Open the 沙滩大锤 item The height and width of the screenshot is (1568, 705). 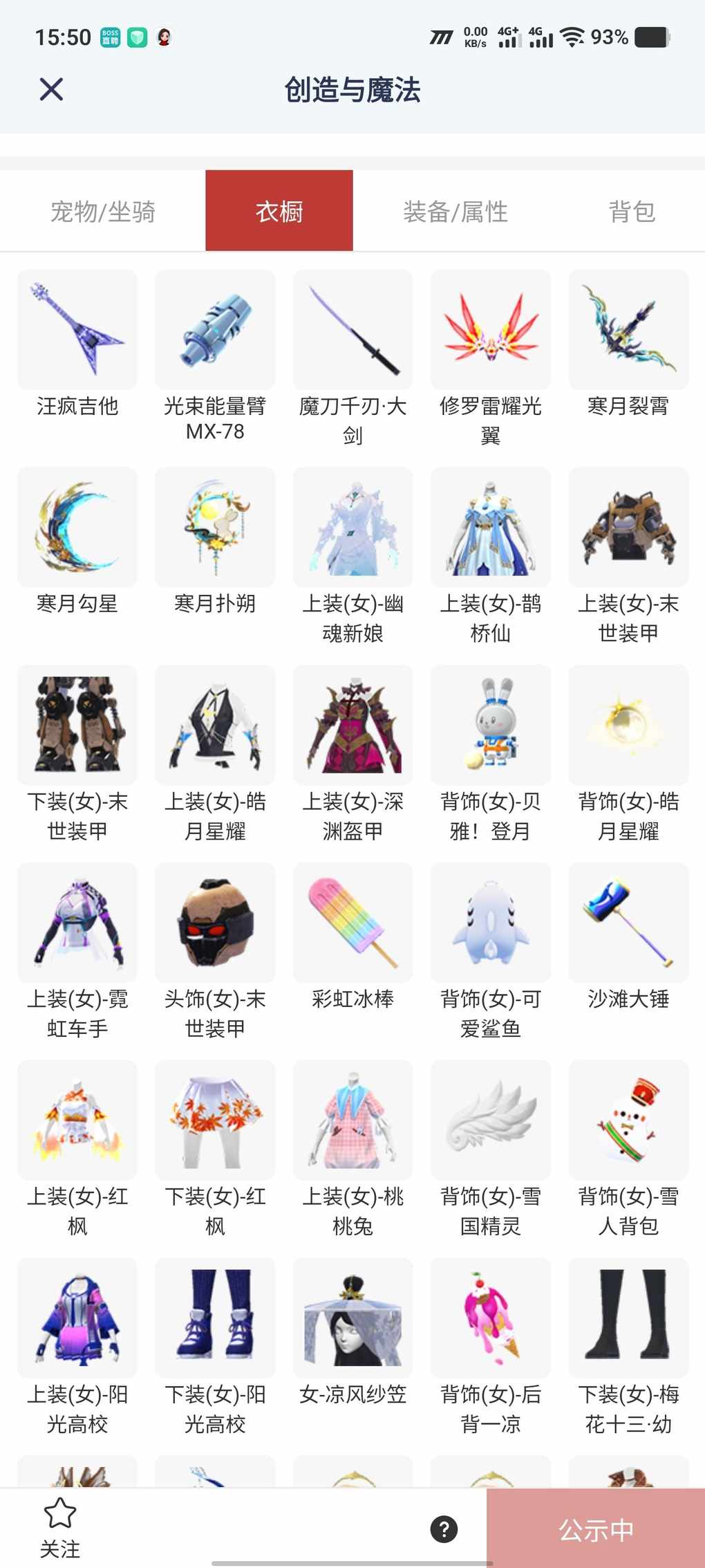tap(628, 923)
